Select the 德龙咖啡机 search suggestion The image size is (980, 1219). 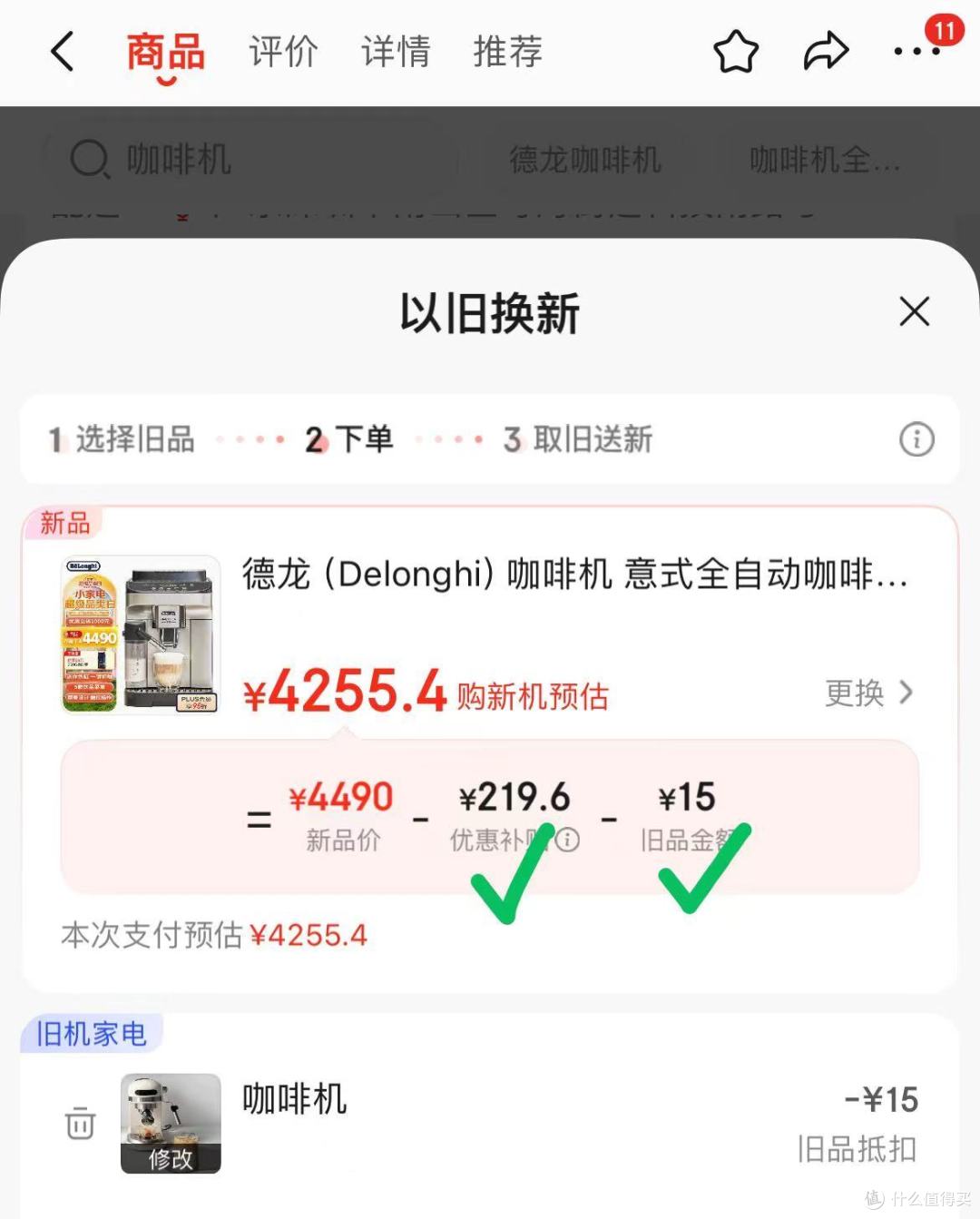pyautogui.click(x=585, y=160)
